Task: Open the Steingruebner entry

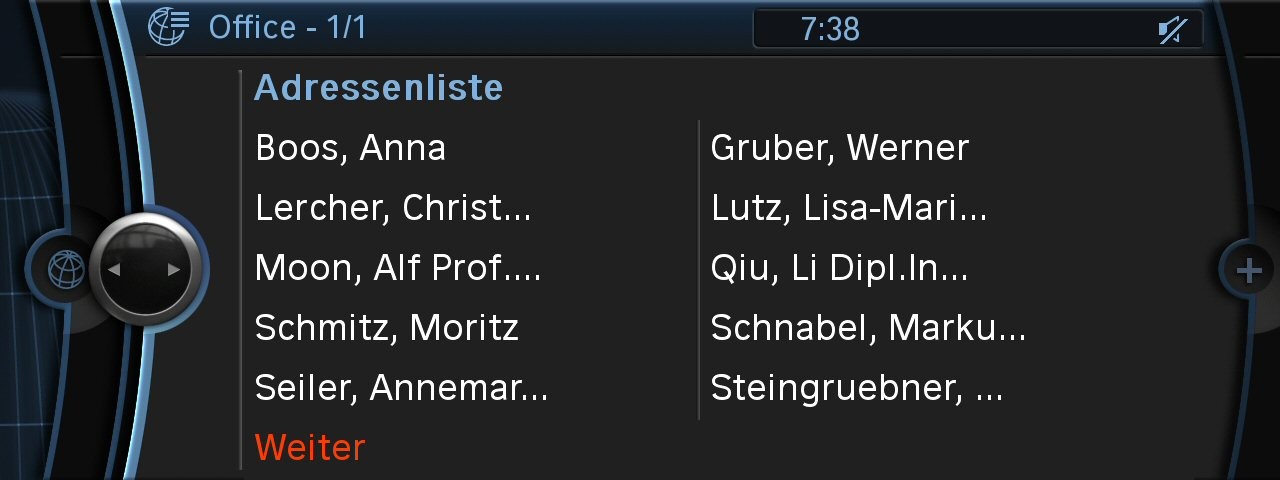Action: [x=856, y=388]
